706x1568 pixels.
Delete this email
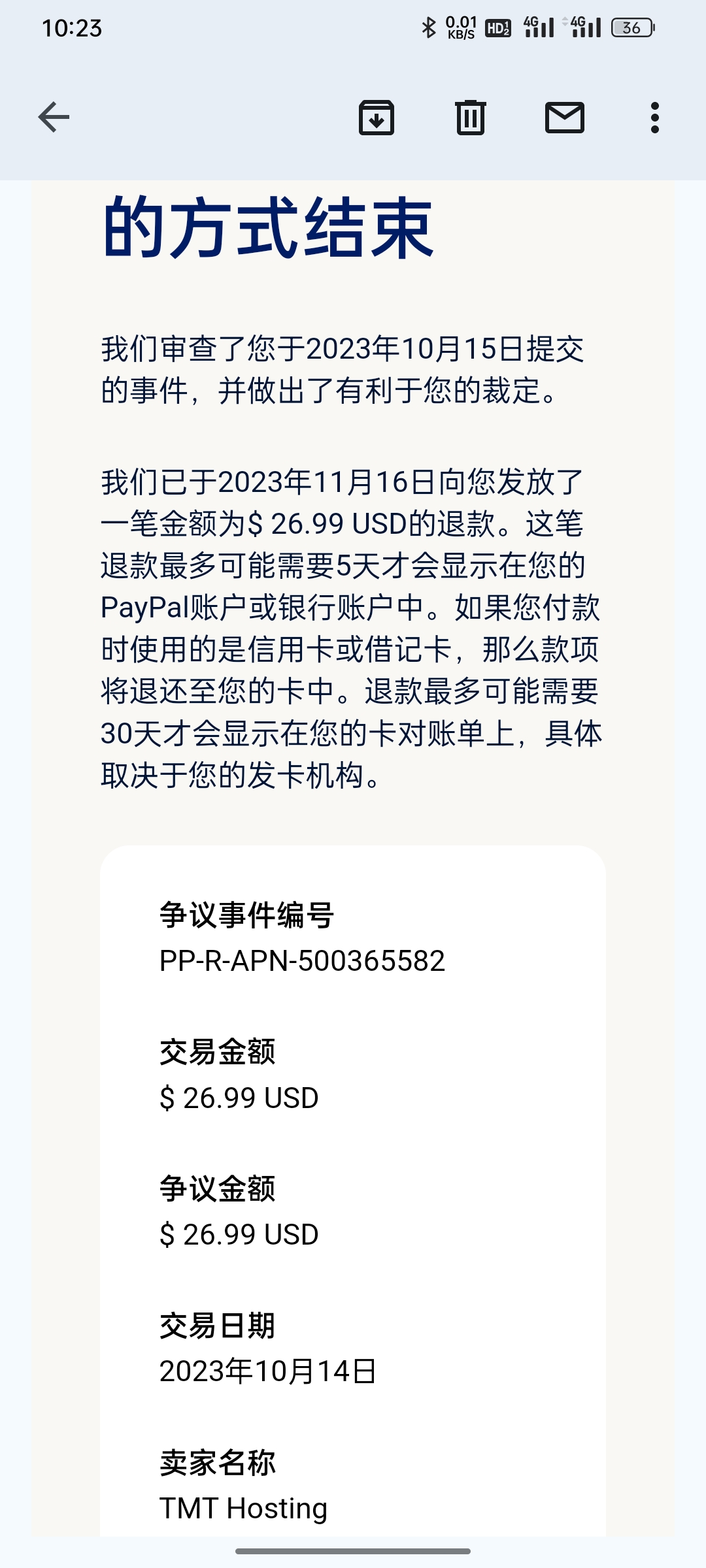(470, 118)
